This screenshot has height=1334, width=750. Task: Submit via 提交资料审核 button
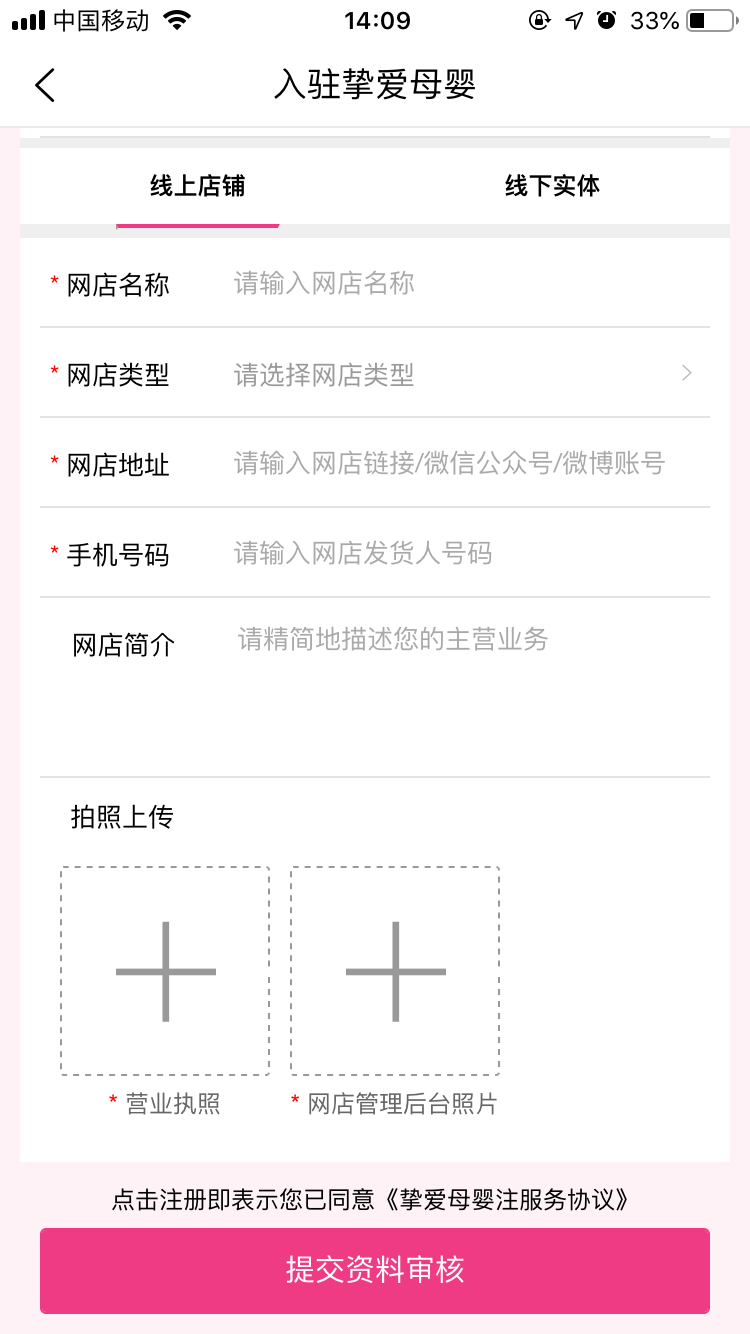point(375,1270)
